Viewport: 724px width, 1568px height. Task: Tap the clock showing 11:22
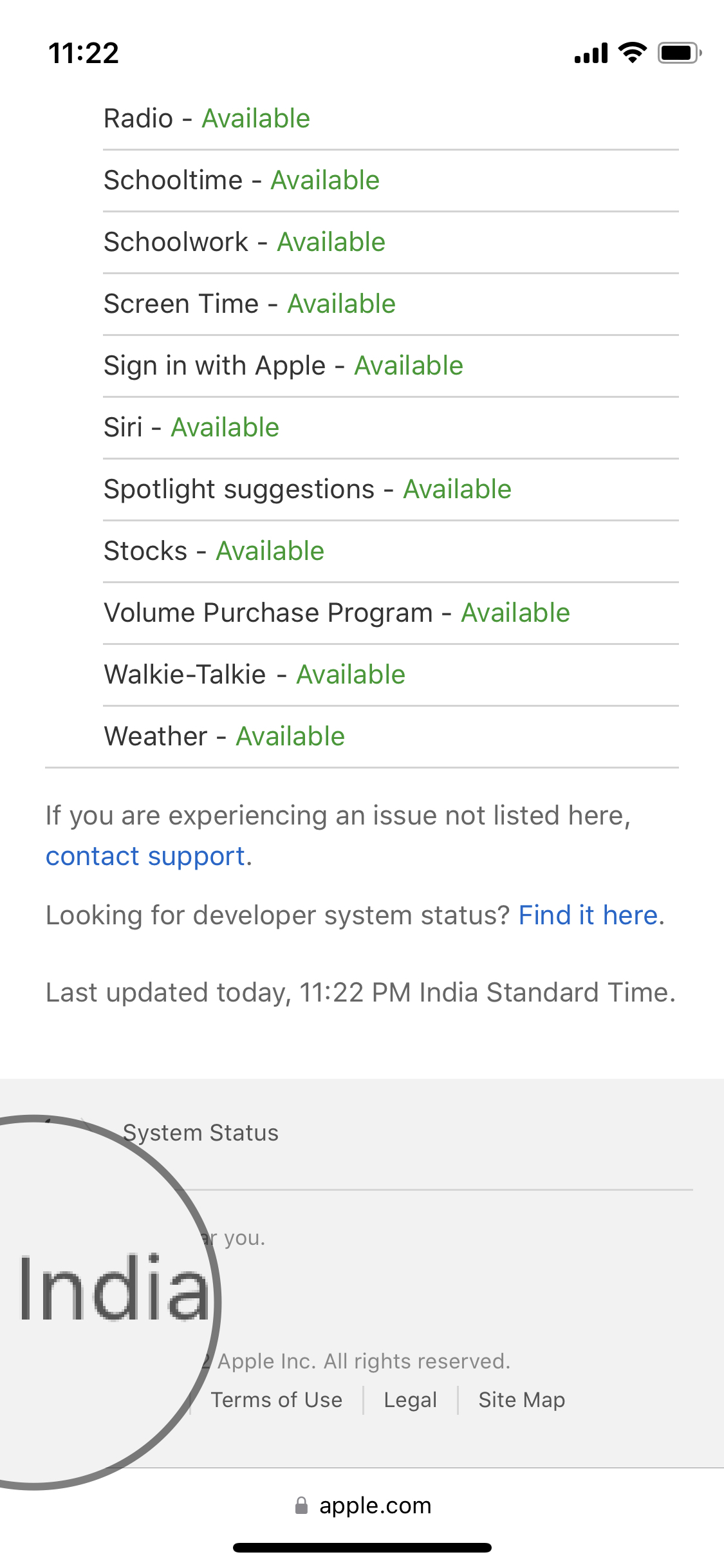click(x=82, y=54)
